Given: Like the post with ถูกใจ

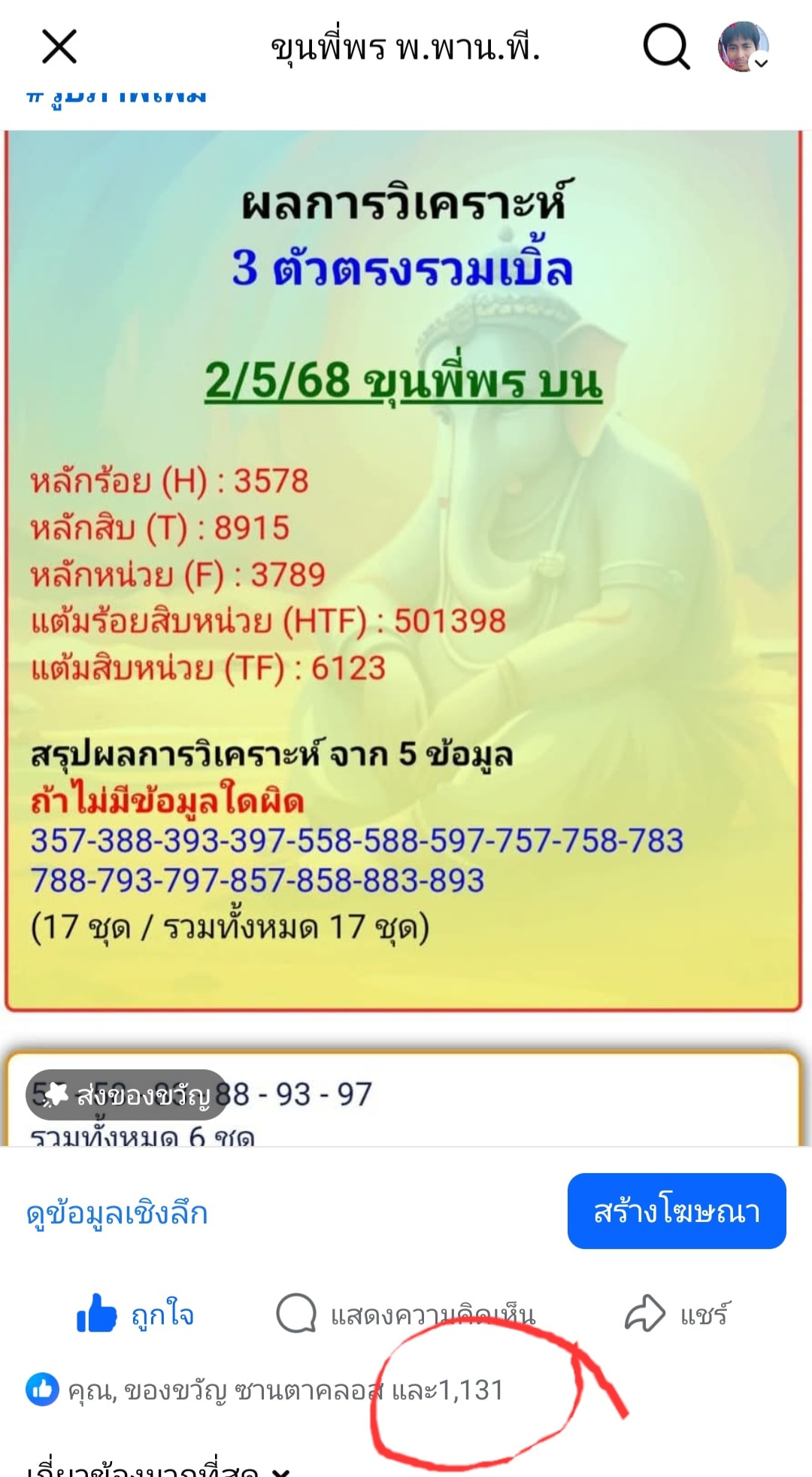Looking at the screenshot, I should pyautogui.click(x=137, y=1315).
